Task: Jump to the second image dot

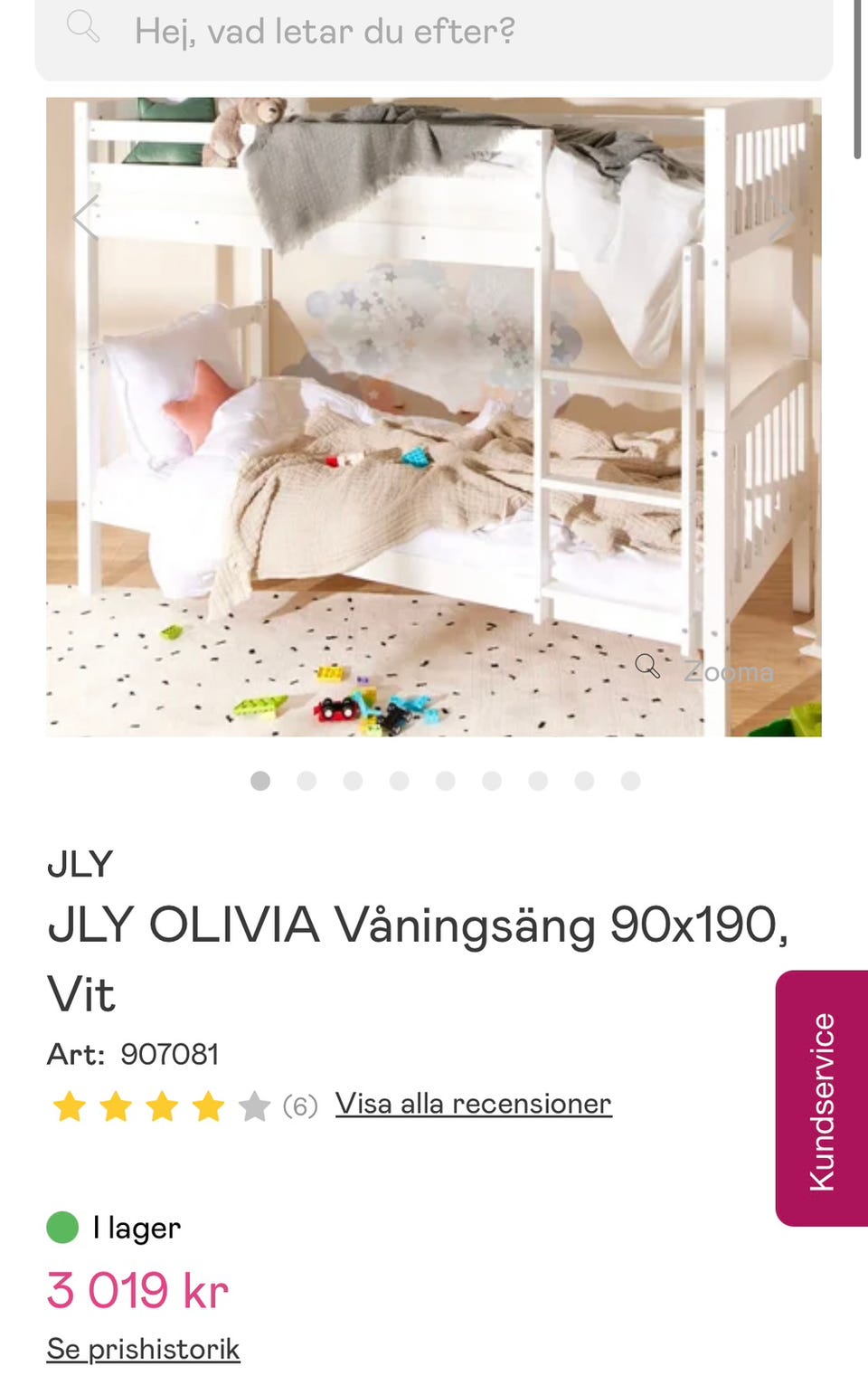Action: pos(307,781)
